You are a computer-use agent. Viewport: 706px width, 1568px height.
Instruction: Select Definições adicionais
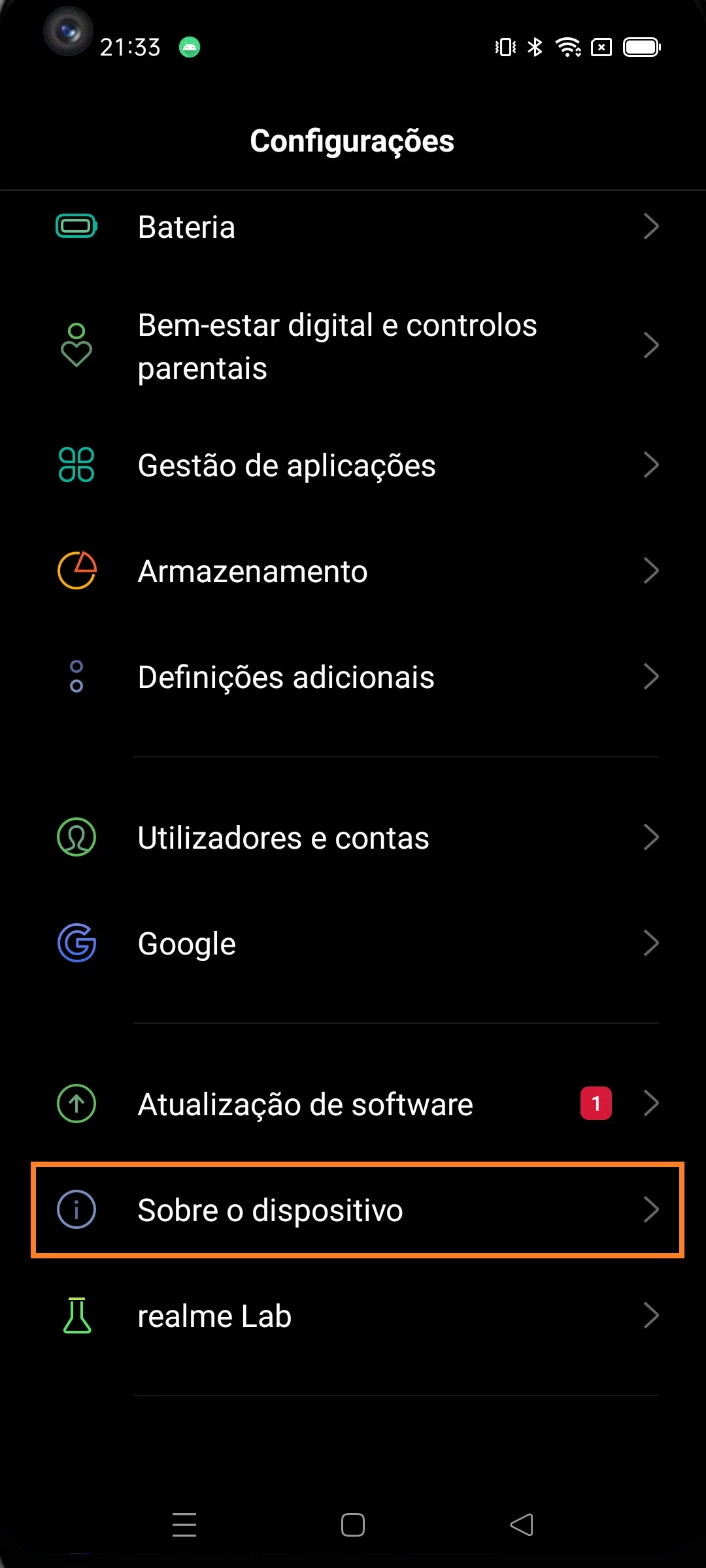(353, 677)
